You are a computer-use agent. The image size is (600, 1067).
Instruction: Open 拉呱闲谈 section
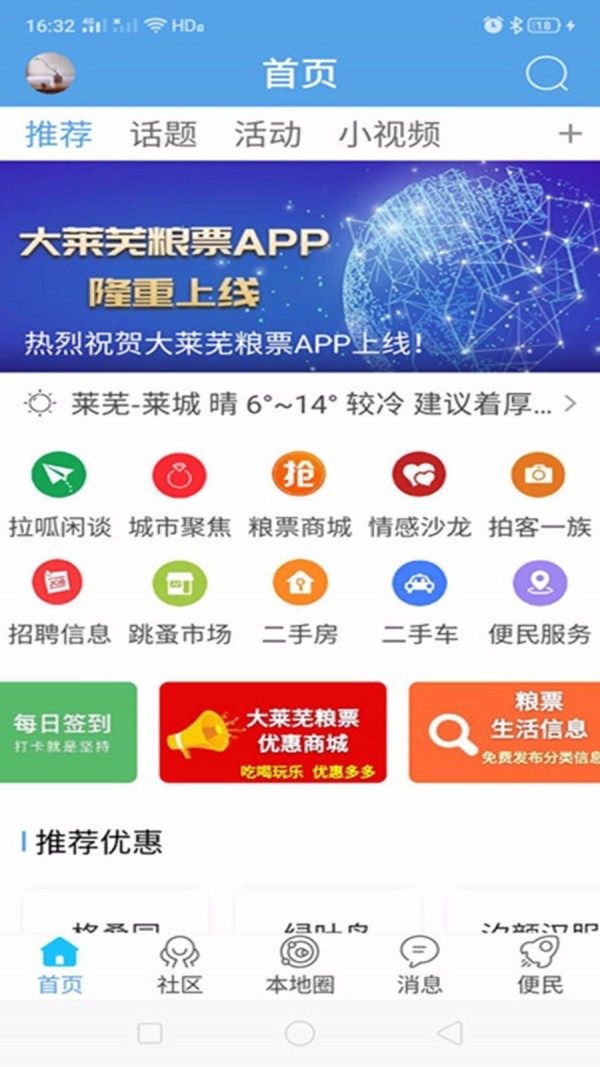point(59,494)
